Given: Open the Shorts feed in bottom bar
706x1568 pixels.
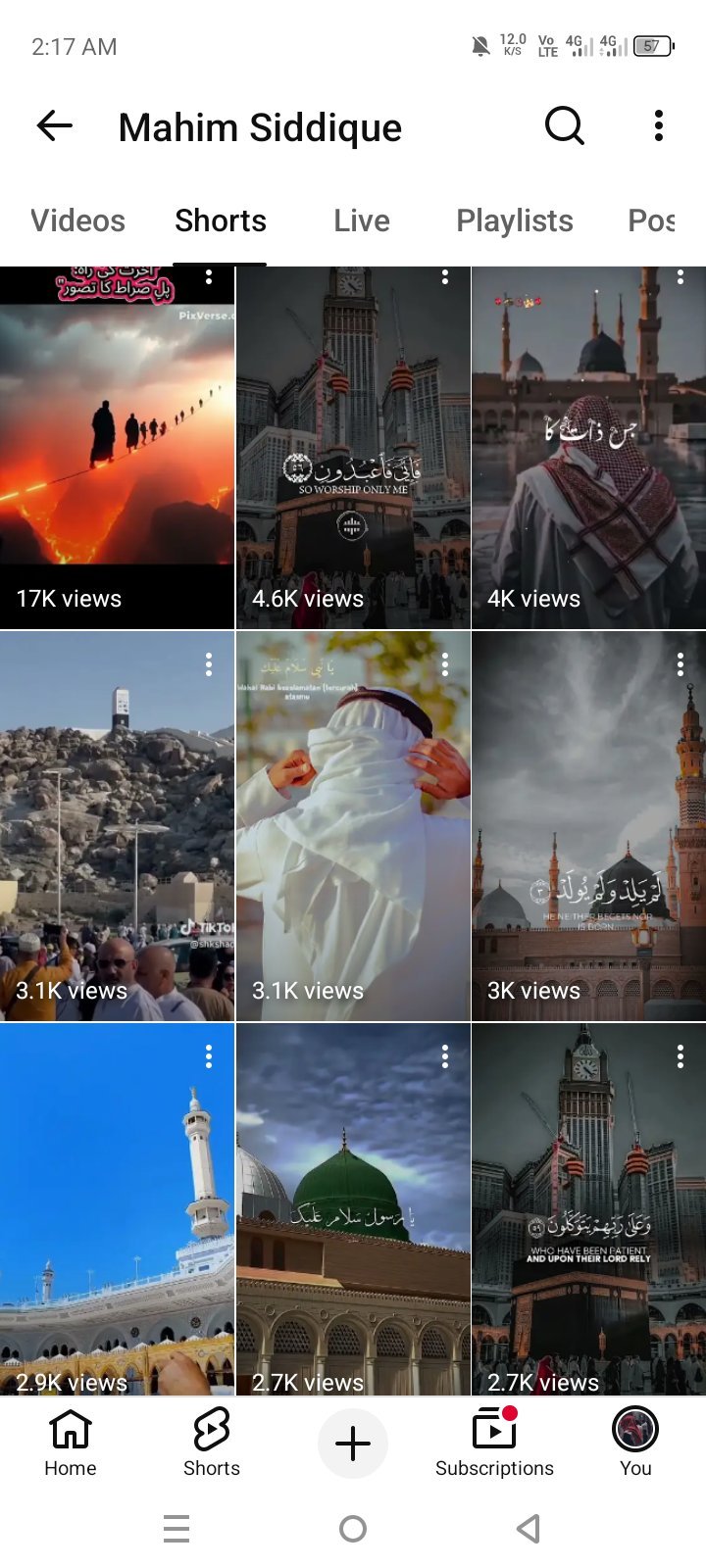Looking at the screenshot, I should click(212, 1443).
